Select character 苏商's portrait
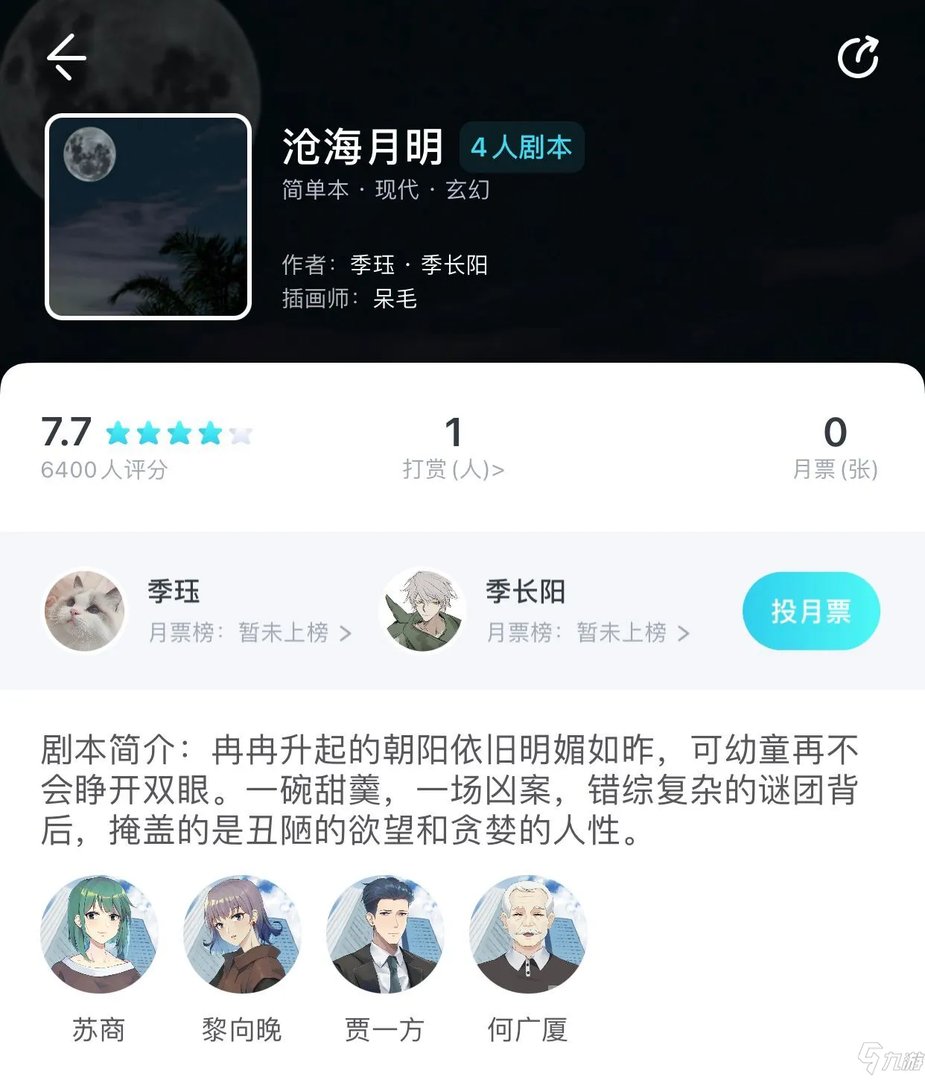Viewport: 925px width, 1080px height. coord(99,933)
